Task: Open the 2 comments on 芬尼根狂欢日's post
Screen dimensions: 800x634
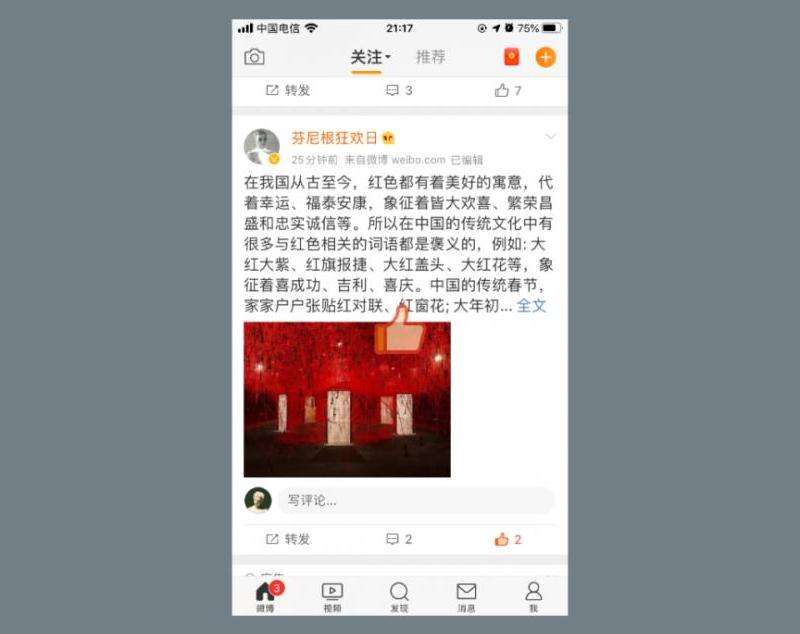Action: [x=399, y=539]
